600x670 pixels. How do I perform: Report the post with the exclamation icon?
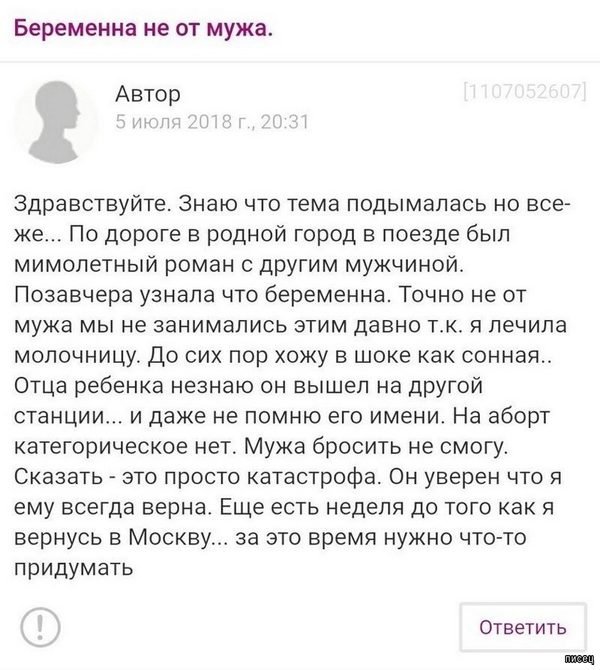click(x=41, y=627)
